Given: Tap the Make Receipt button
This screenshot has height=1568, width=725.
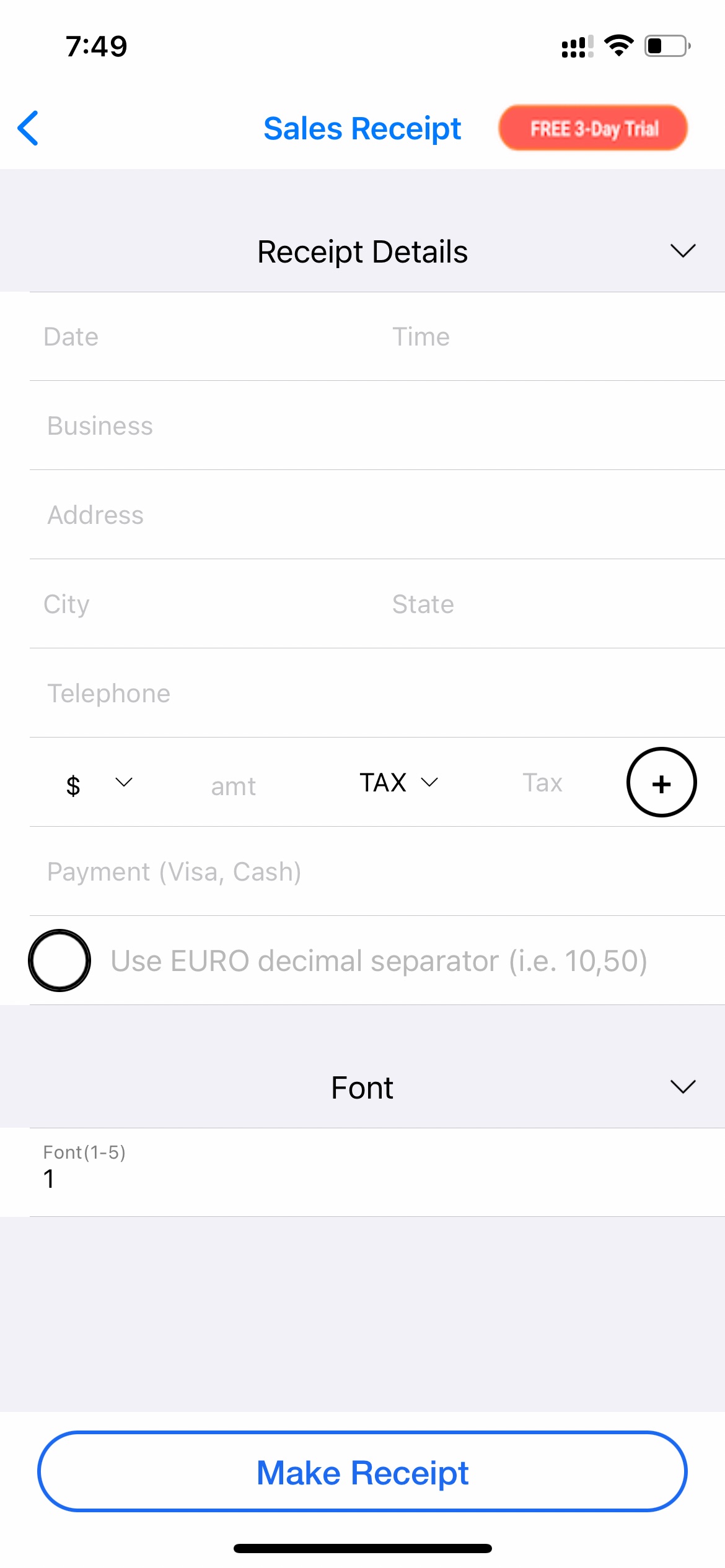Looking at the screenshot, I should pos(362,1471).
